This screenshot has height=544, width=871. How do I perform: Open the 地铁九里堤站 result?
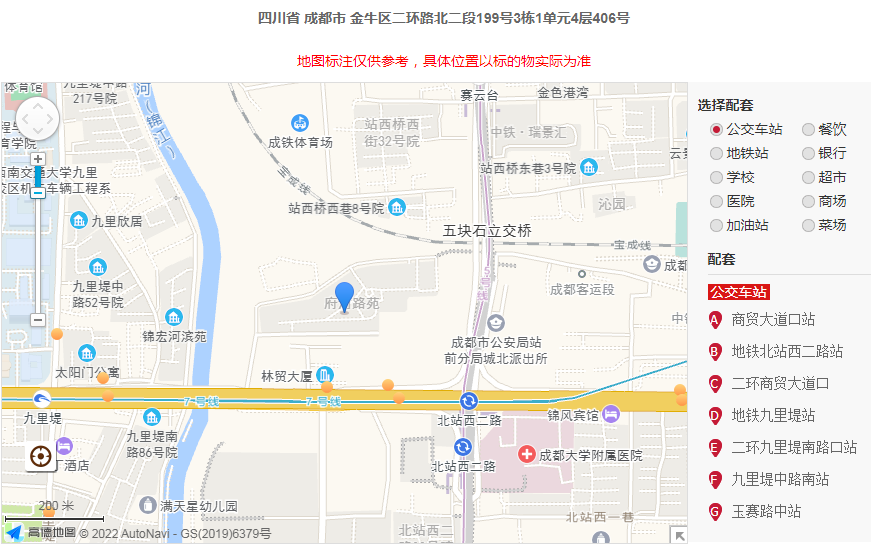[x=773, y=416]
